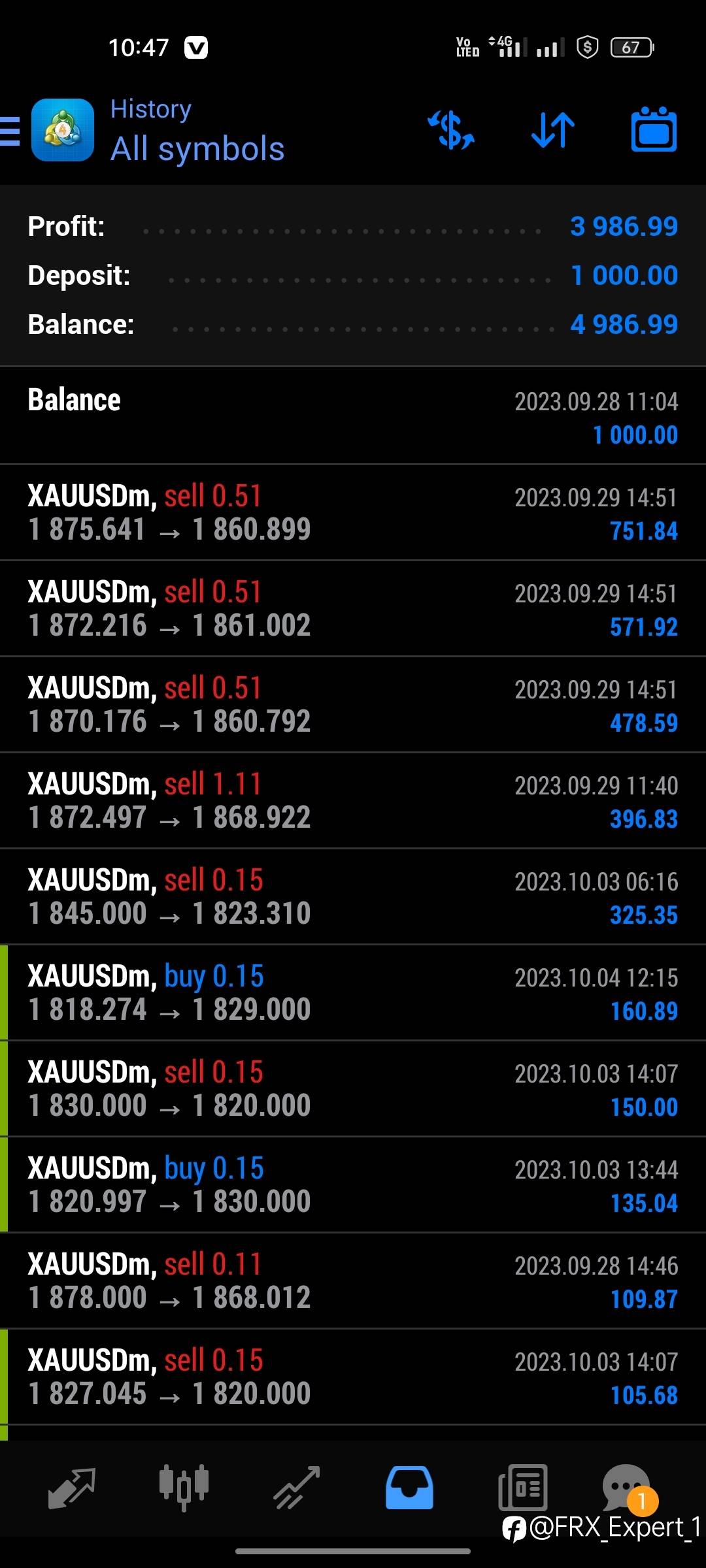Viewport: 706px width, 1568px height.
Task: Expand the sell 1.11 trade with 396.83 profit
Action: 353,801
